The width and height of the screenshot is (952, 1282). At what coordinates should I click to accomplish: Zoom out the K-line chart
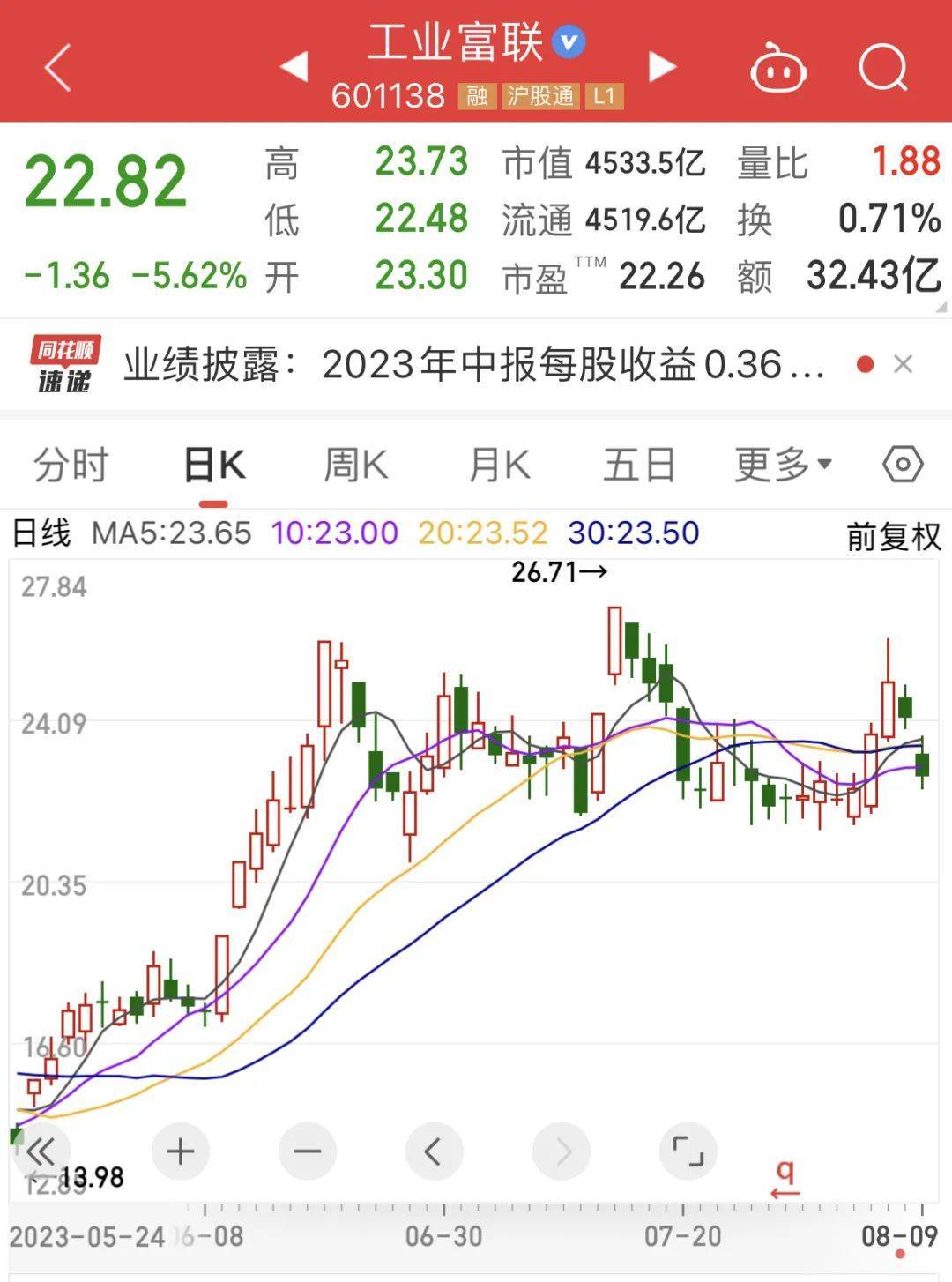(x=307, y=1152)
